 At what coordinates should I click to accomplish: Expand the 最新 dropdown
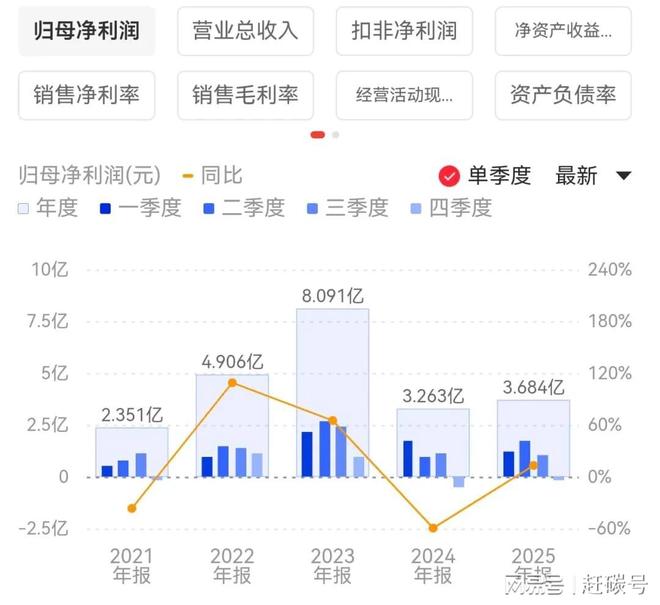tap(594, 176)
